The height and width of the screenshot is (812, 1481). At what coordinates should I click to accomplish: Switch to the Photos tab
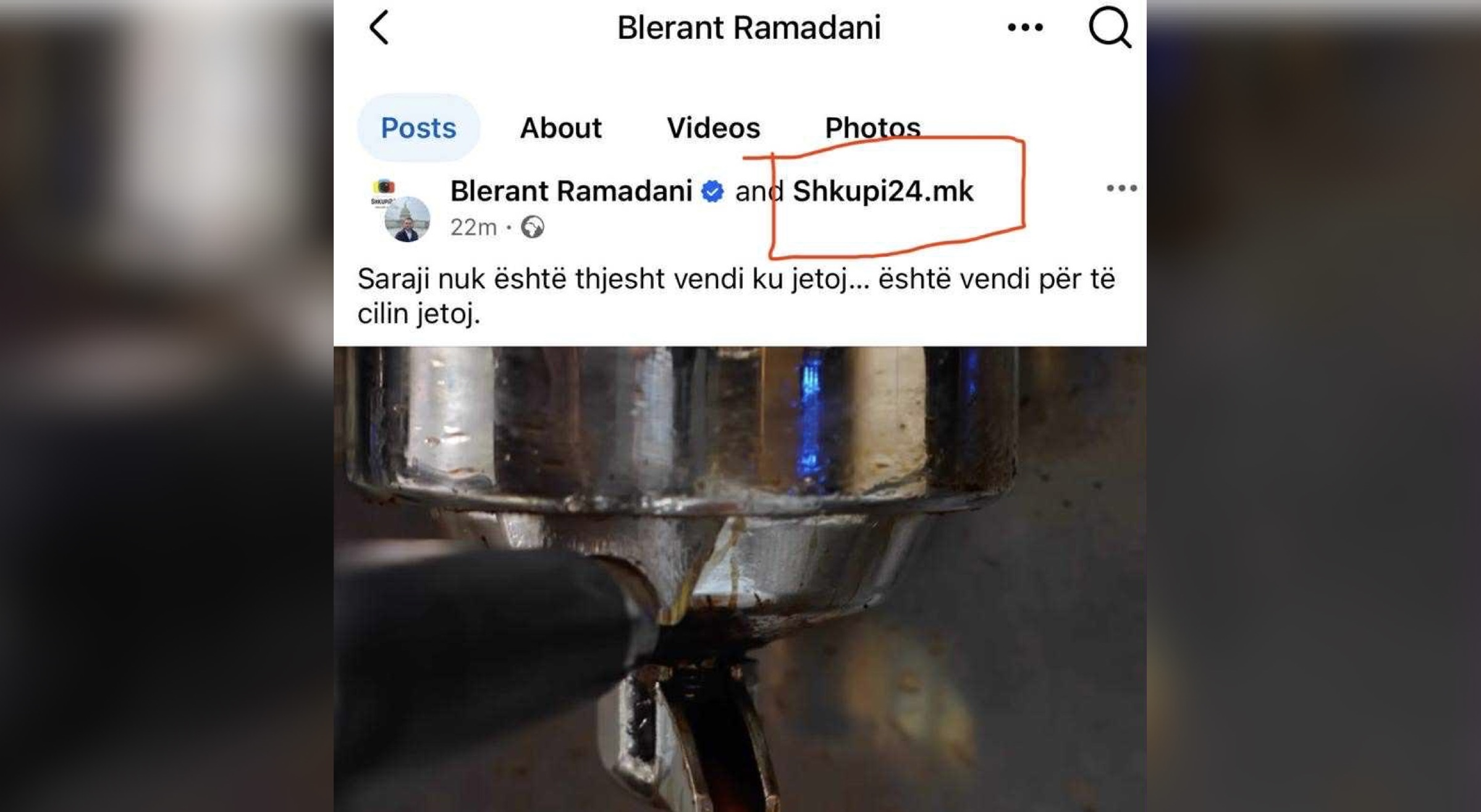coord(872,128)
